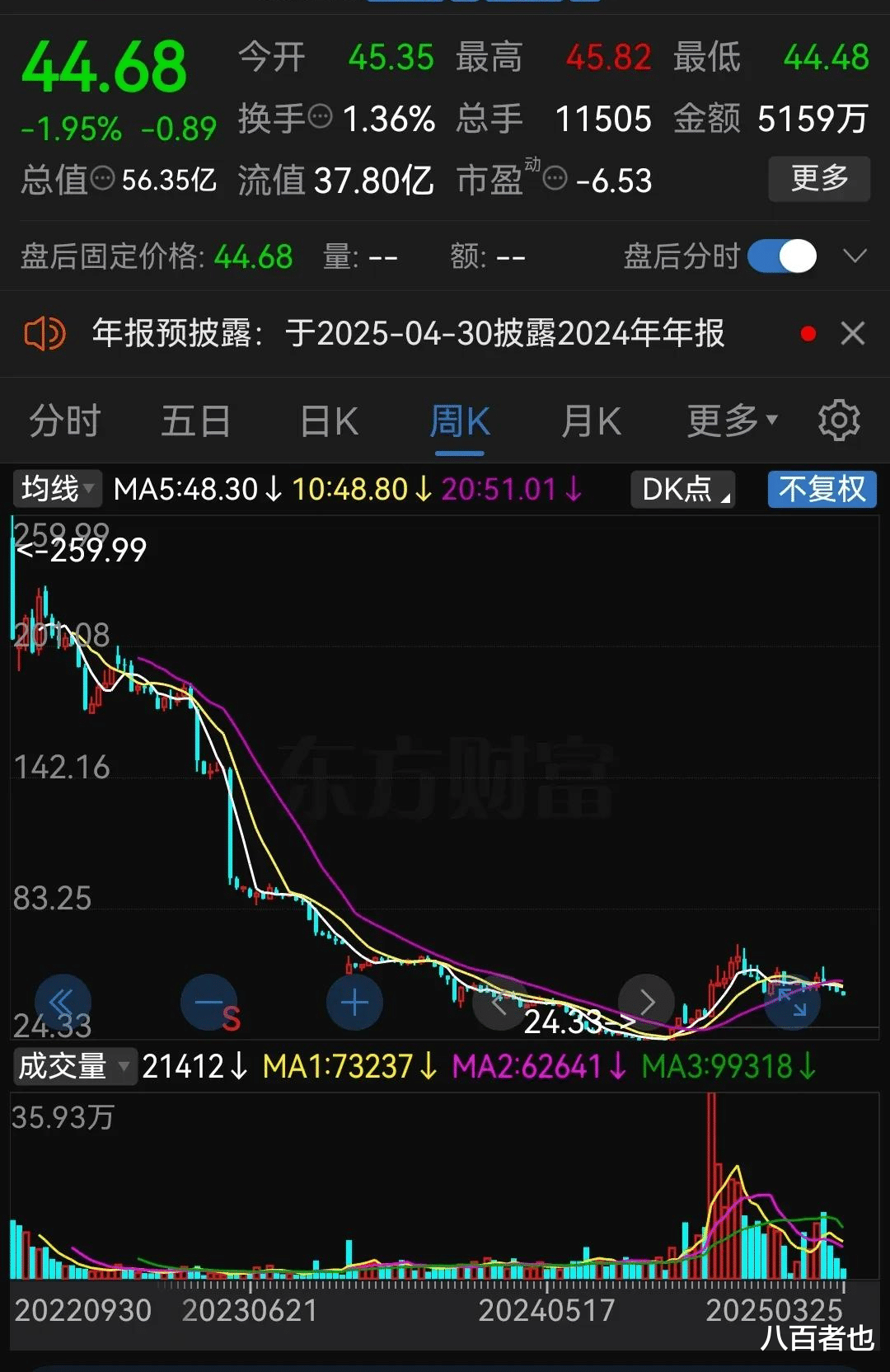Tap the DK点 button
The height and width of the screenshot is (1372, 890).
click(683, 489)
